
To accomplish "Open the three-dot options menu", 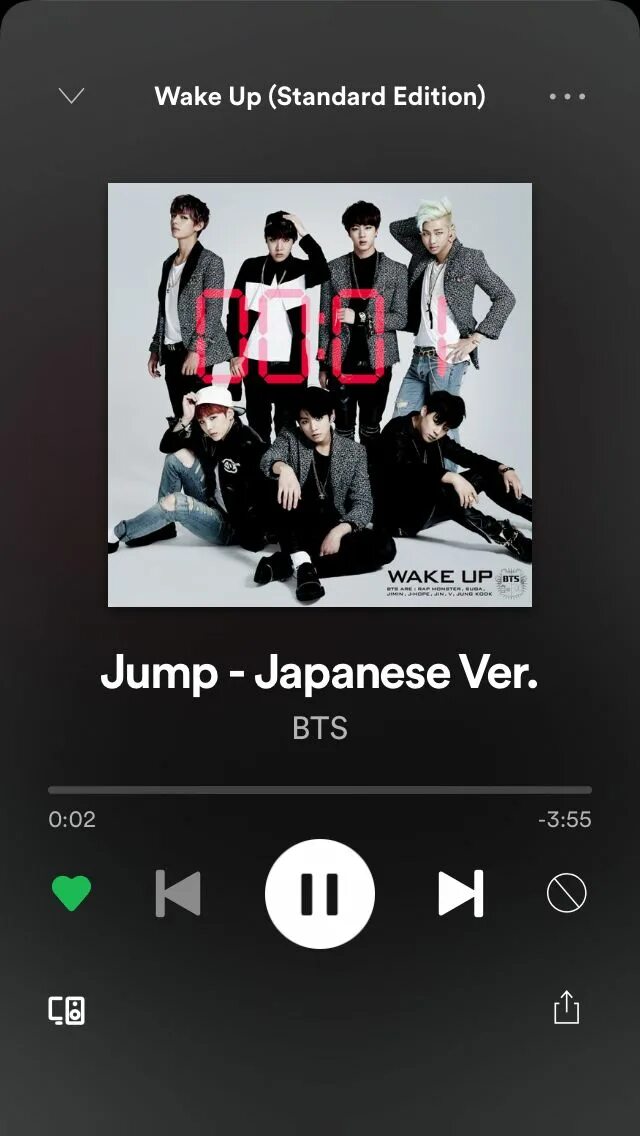I will point(567,96).
